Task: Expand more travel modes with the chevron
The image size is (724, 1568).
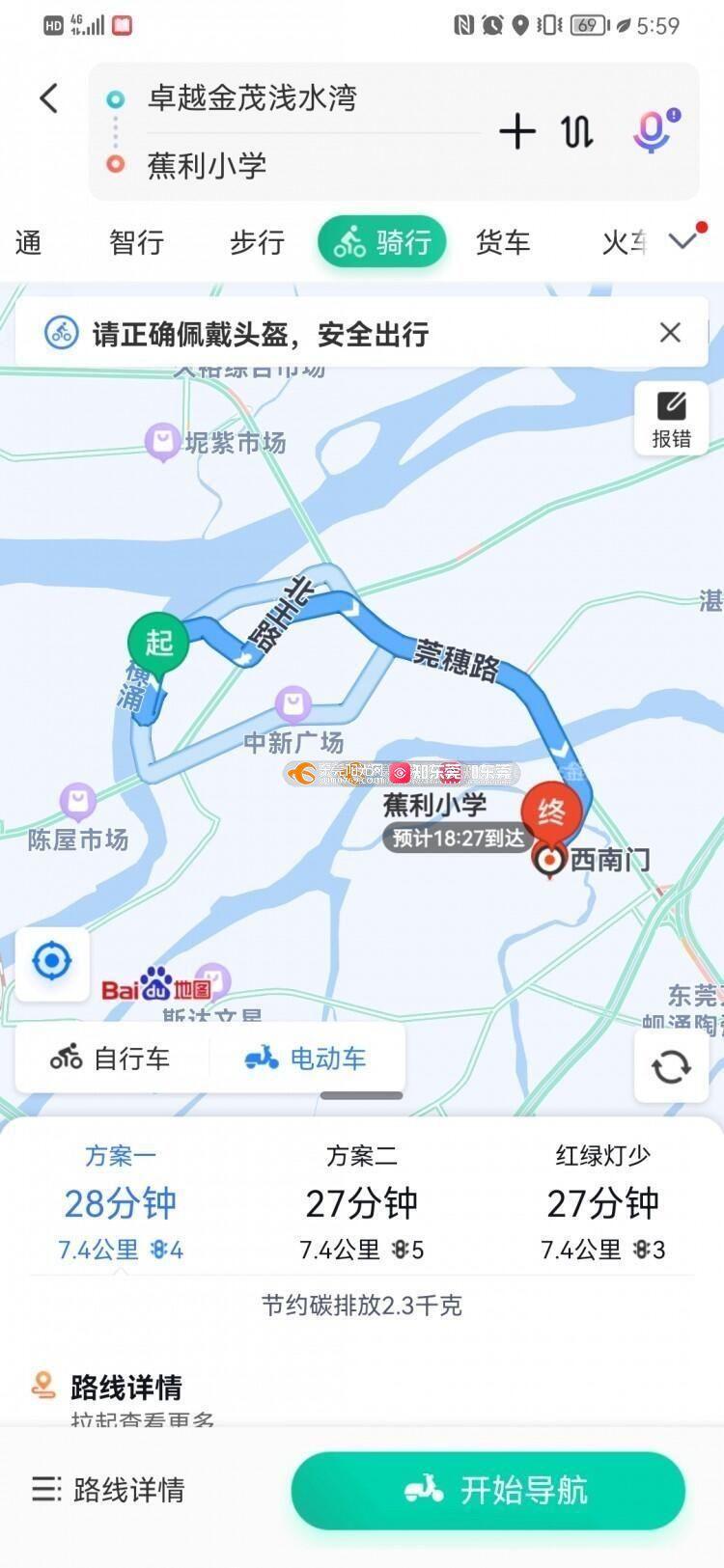Action: click(684, 239)
